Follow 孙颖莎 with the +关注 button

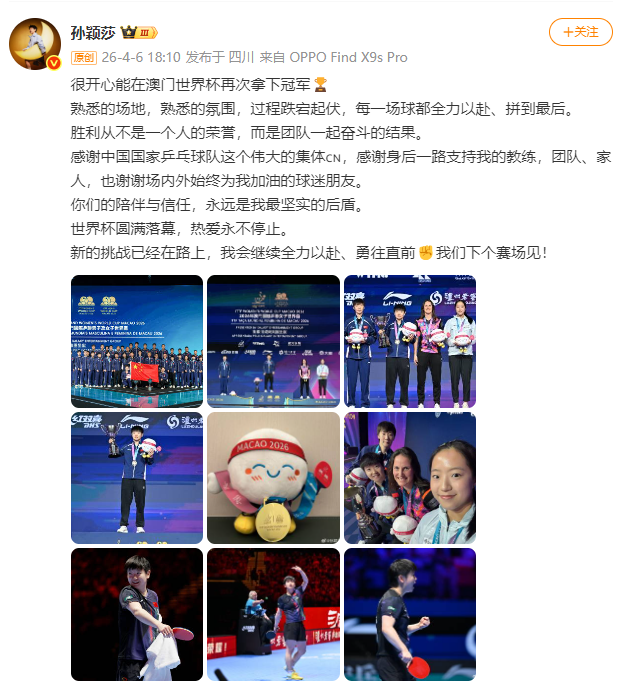coord(581,32)
